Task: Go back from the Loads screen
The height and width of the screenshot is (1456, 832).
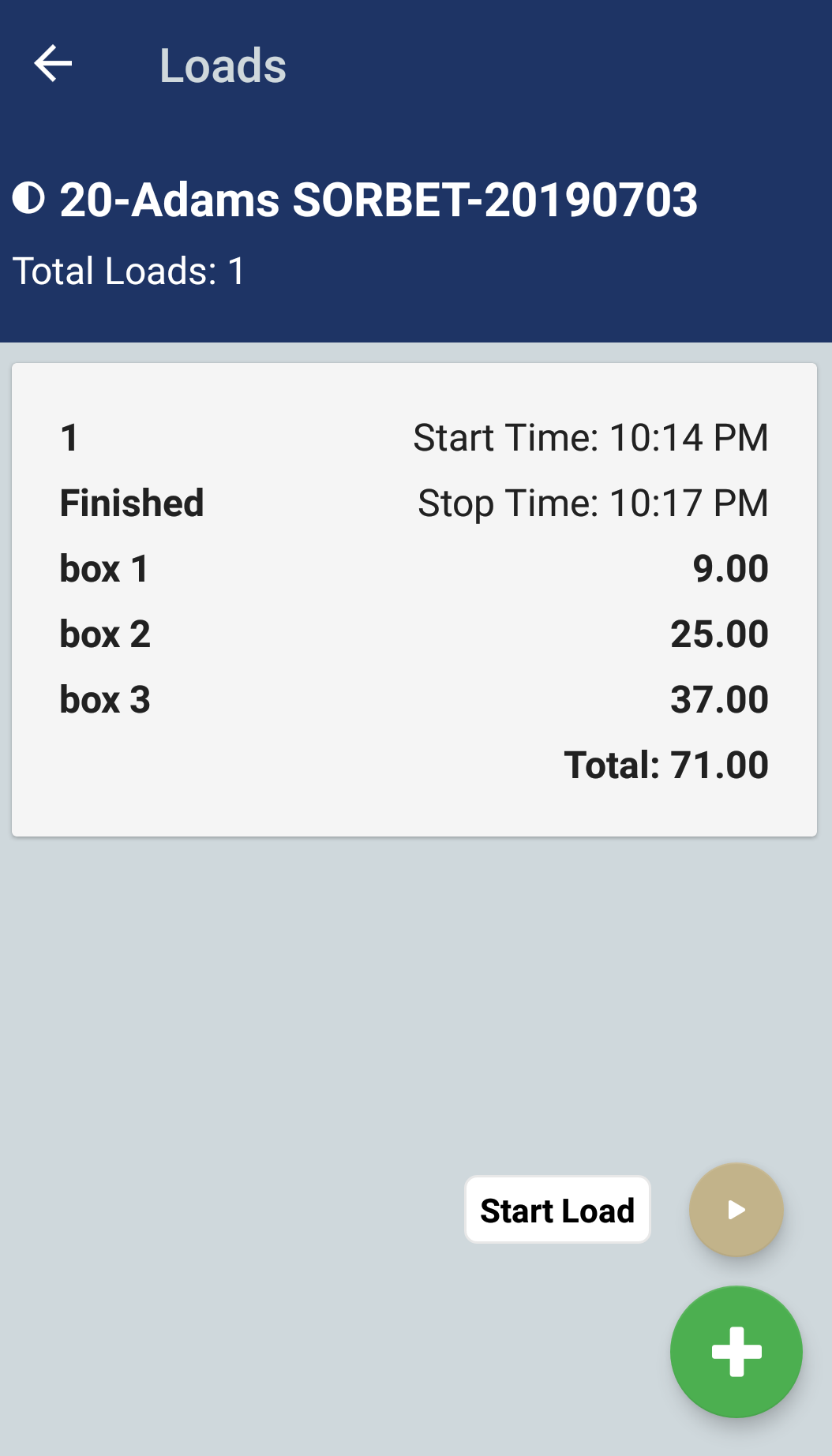Action: coord(53,64)
